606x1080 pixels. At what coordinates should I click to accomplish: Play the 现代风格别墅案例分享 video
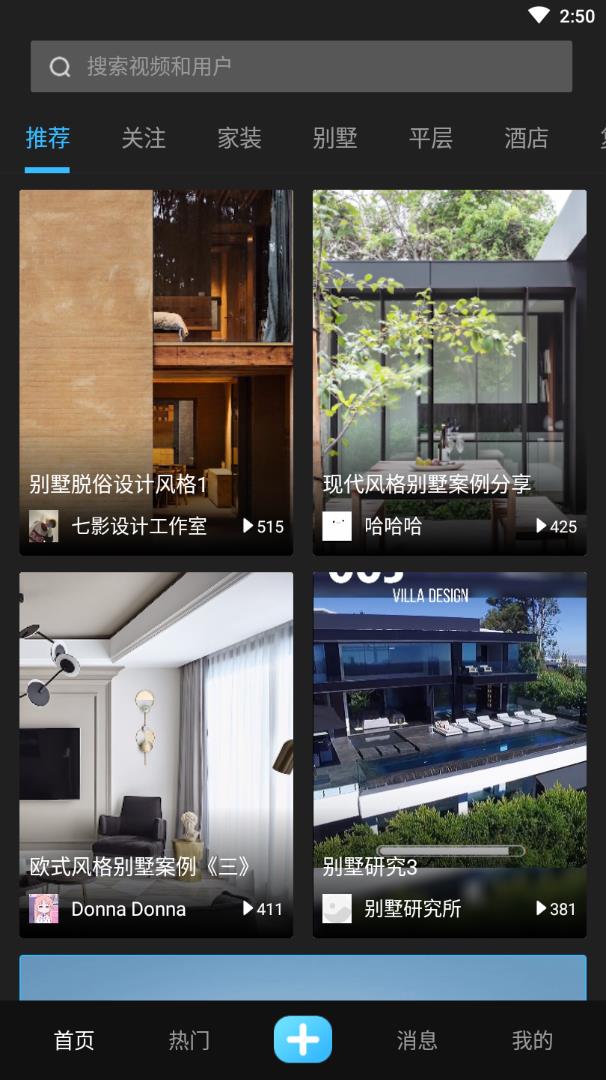point(450,373)
